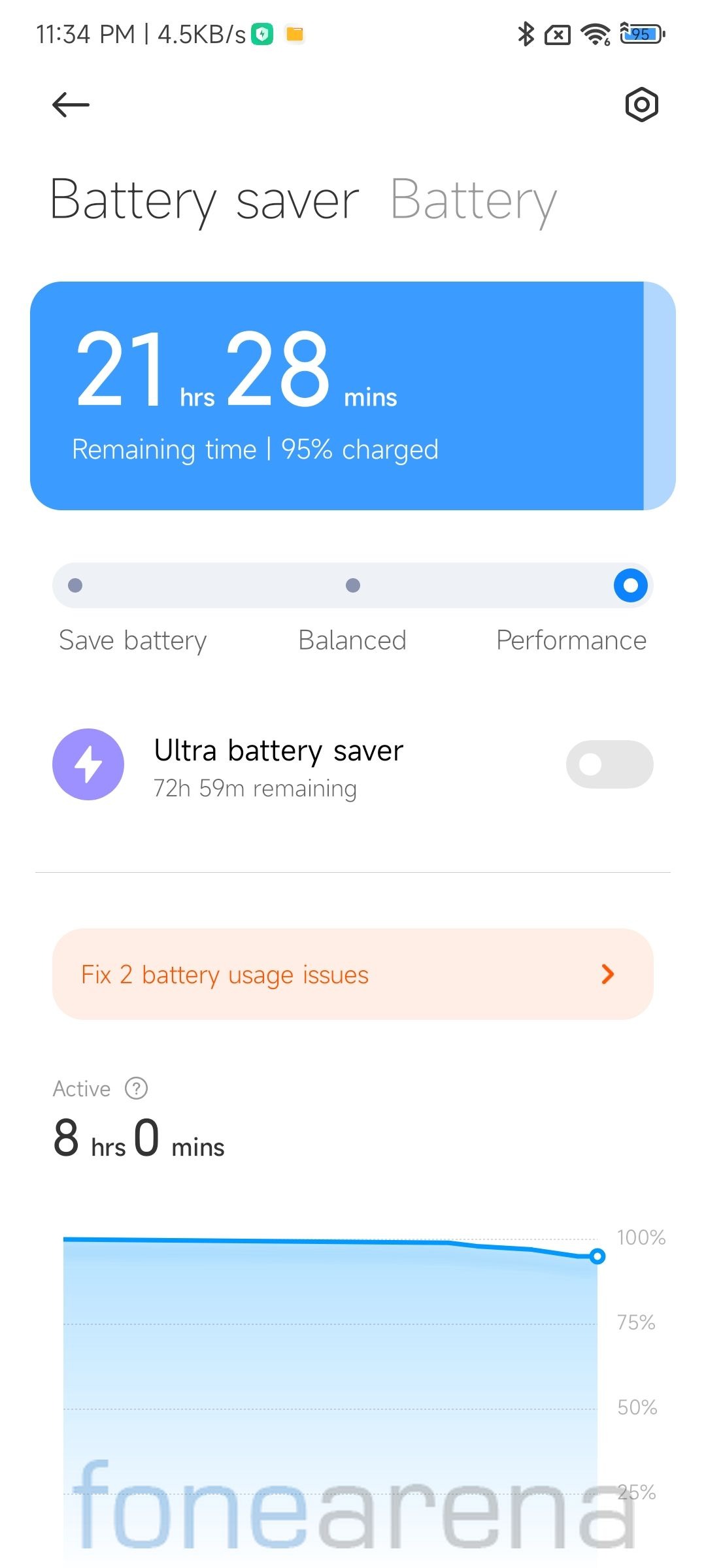Tap the help icon beside Active
Image resolution: width=706 pixels, height=1568 pixels.
136,1088
